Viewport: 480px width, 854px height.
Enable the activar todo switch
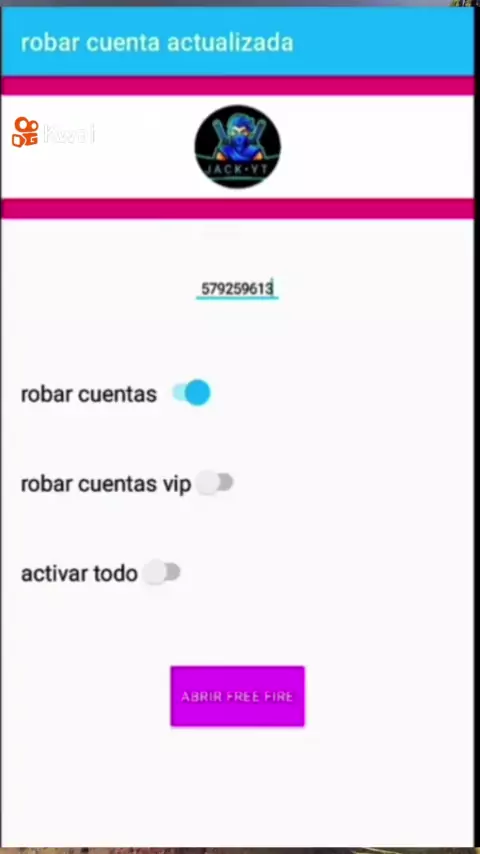(161, 572)
